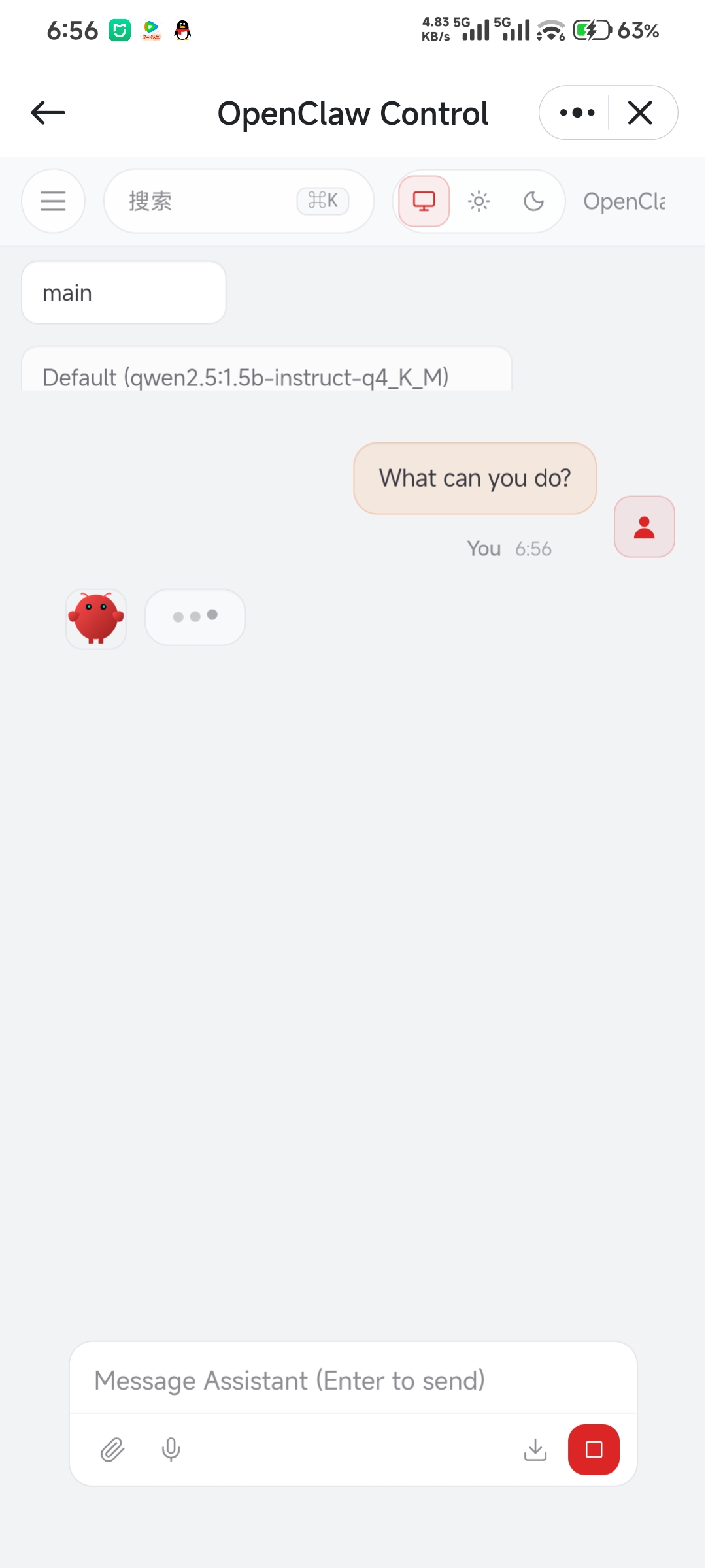Start voice input with the microphone
Image resolution: width=706 pixels, height=1568 pixels.
click(171, 1450)
